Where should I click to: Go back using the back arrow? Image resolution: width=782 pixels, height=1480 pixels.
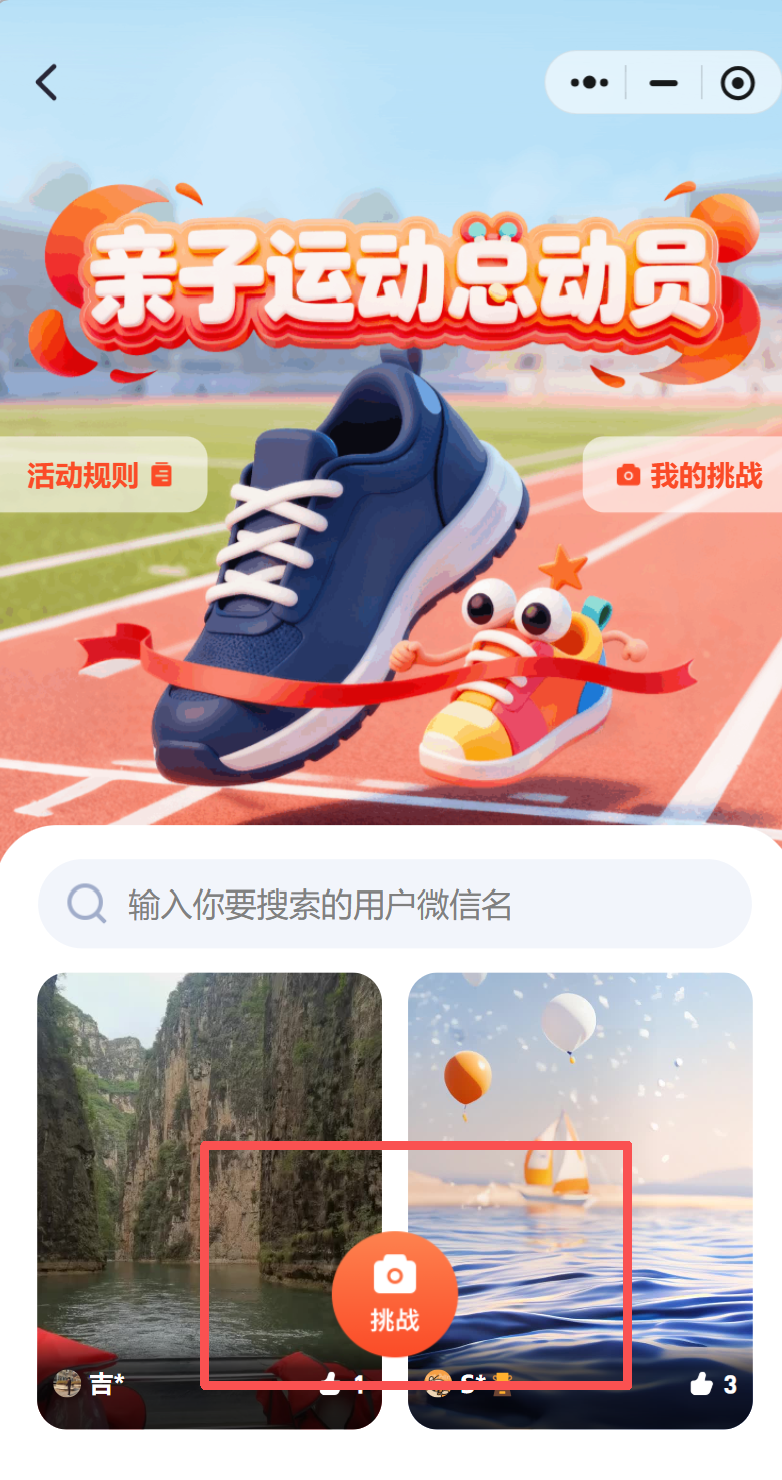[46, 82]
